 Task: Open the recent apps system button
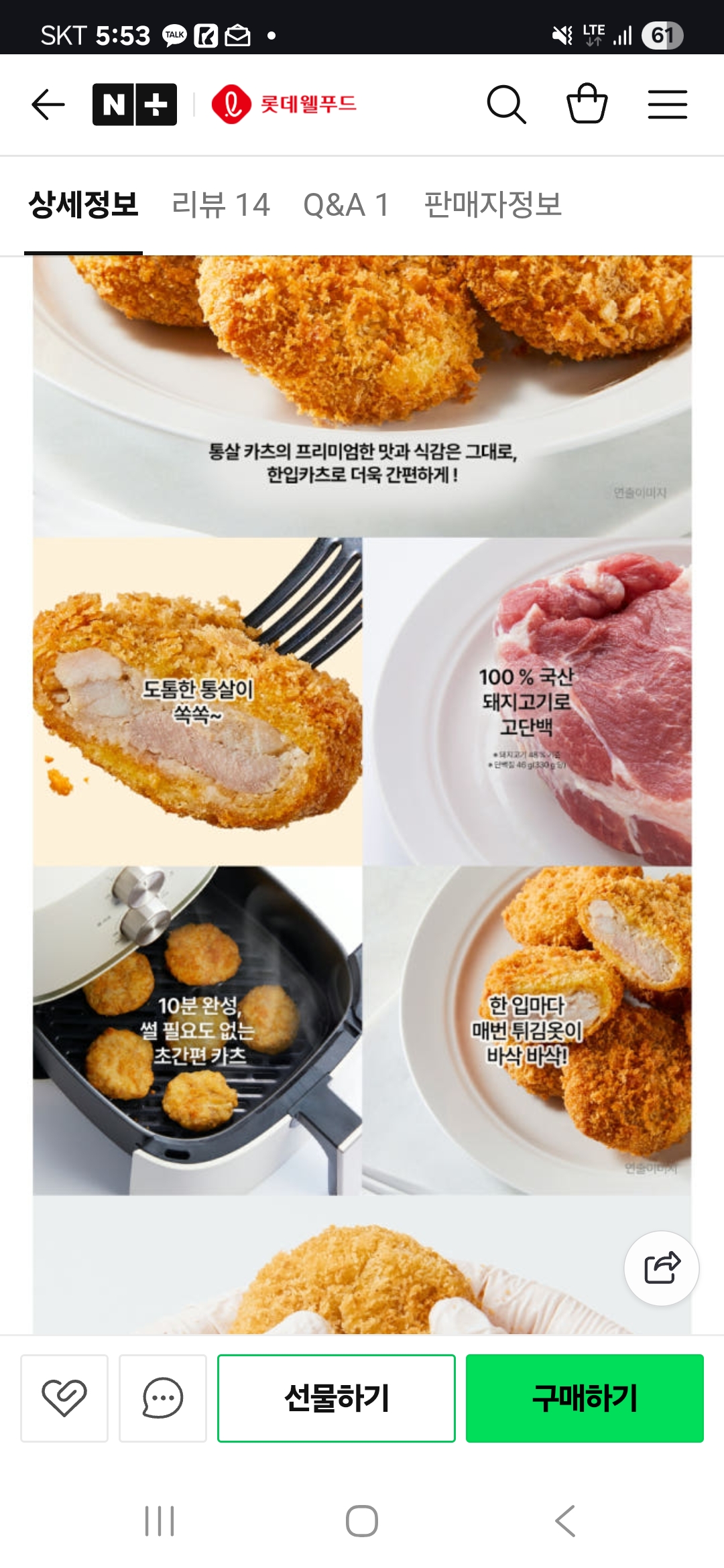[160, 1521]
